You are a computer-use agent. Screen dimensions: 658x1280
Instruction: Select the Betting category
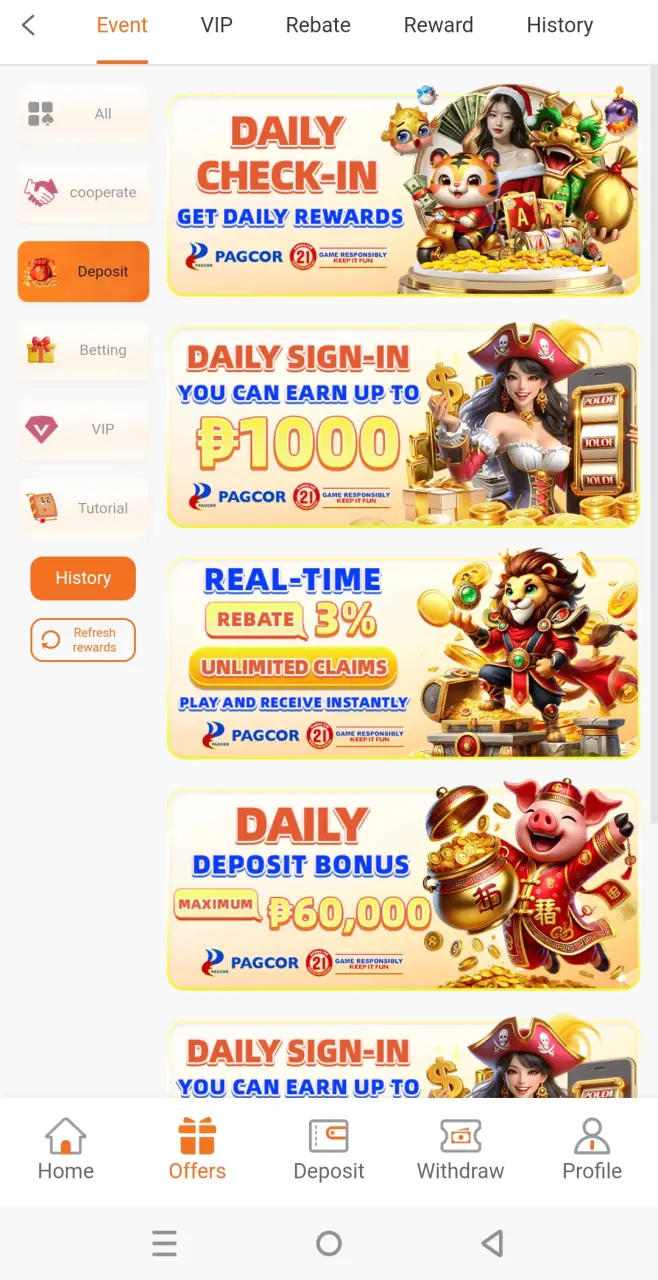(x=83, y=350)
